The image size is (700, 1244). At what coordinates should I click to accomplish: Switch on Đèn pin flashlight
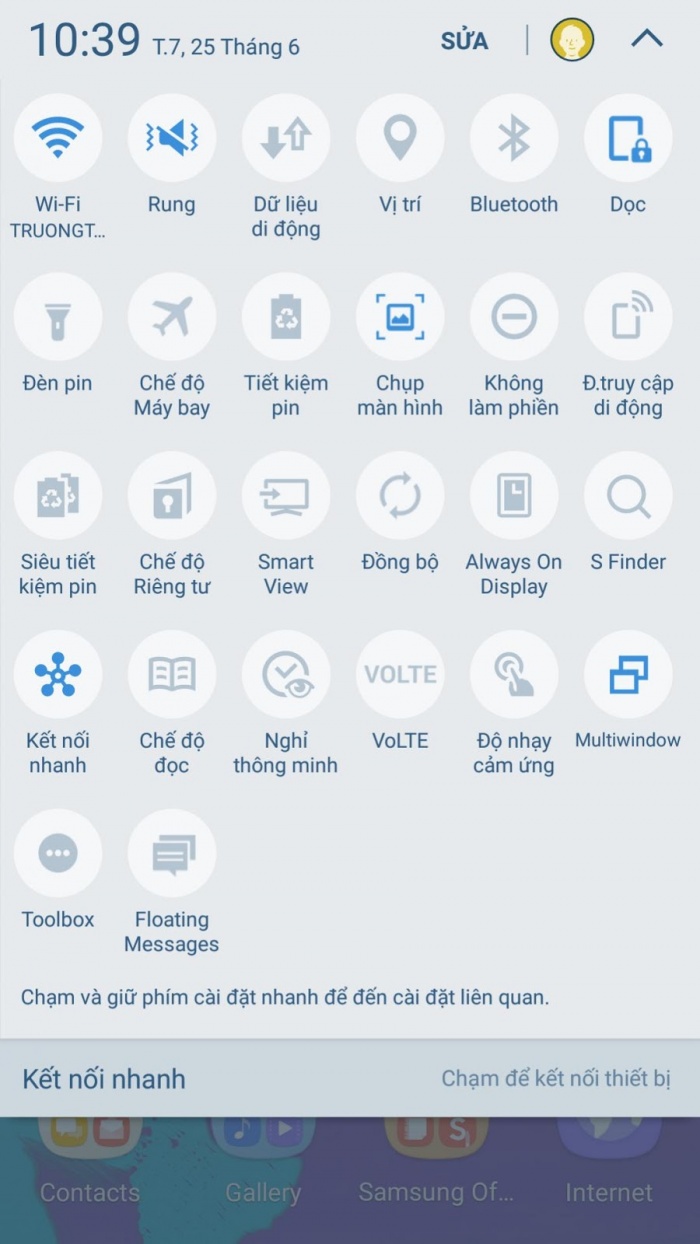coord(58,317)
